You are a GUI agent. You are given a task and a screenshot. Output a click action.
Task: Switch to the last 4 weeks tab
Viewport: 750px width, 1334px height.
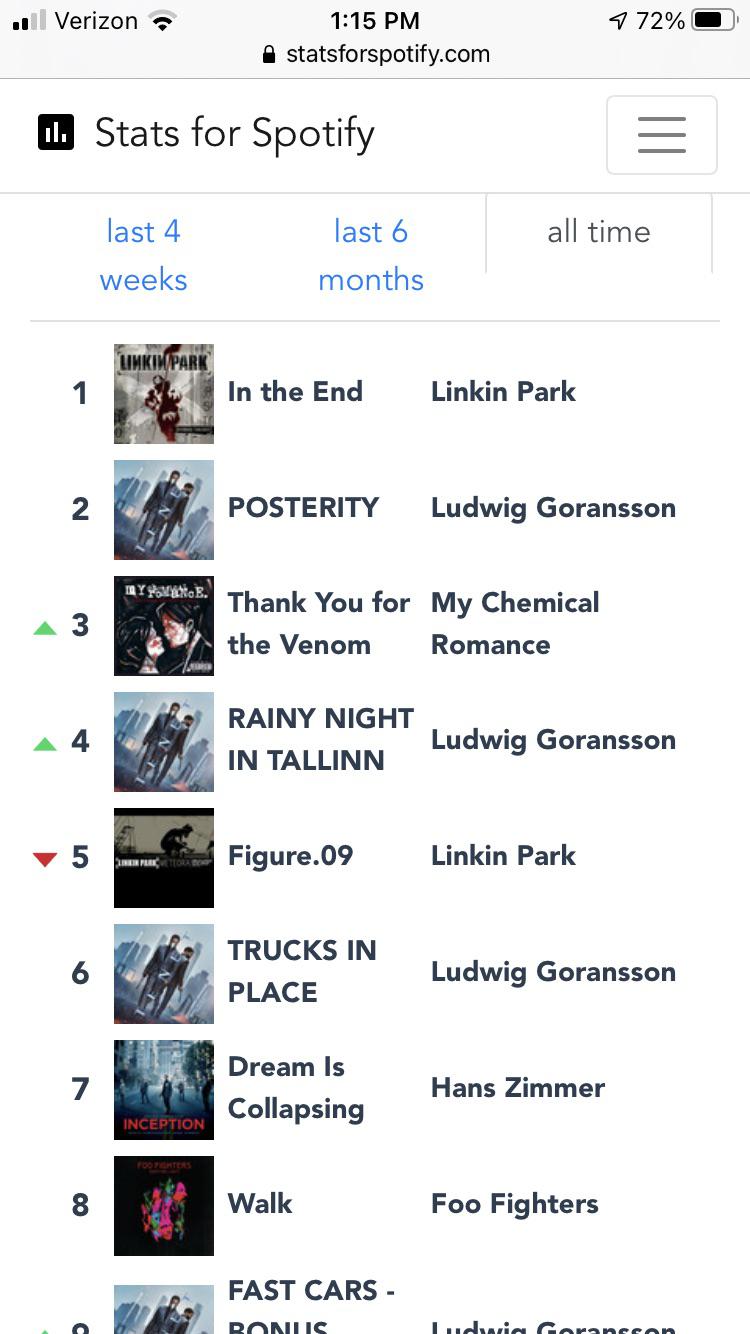tap(143, 256)
